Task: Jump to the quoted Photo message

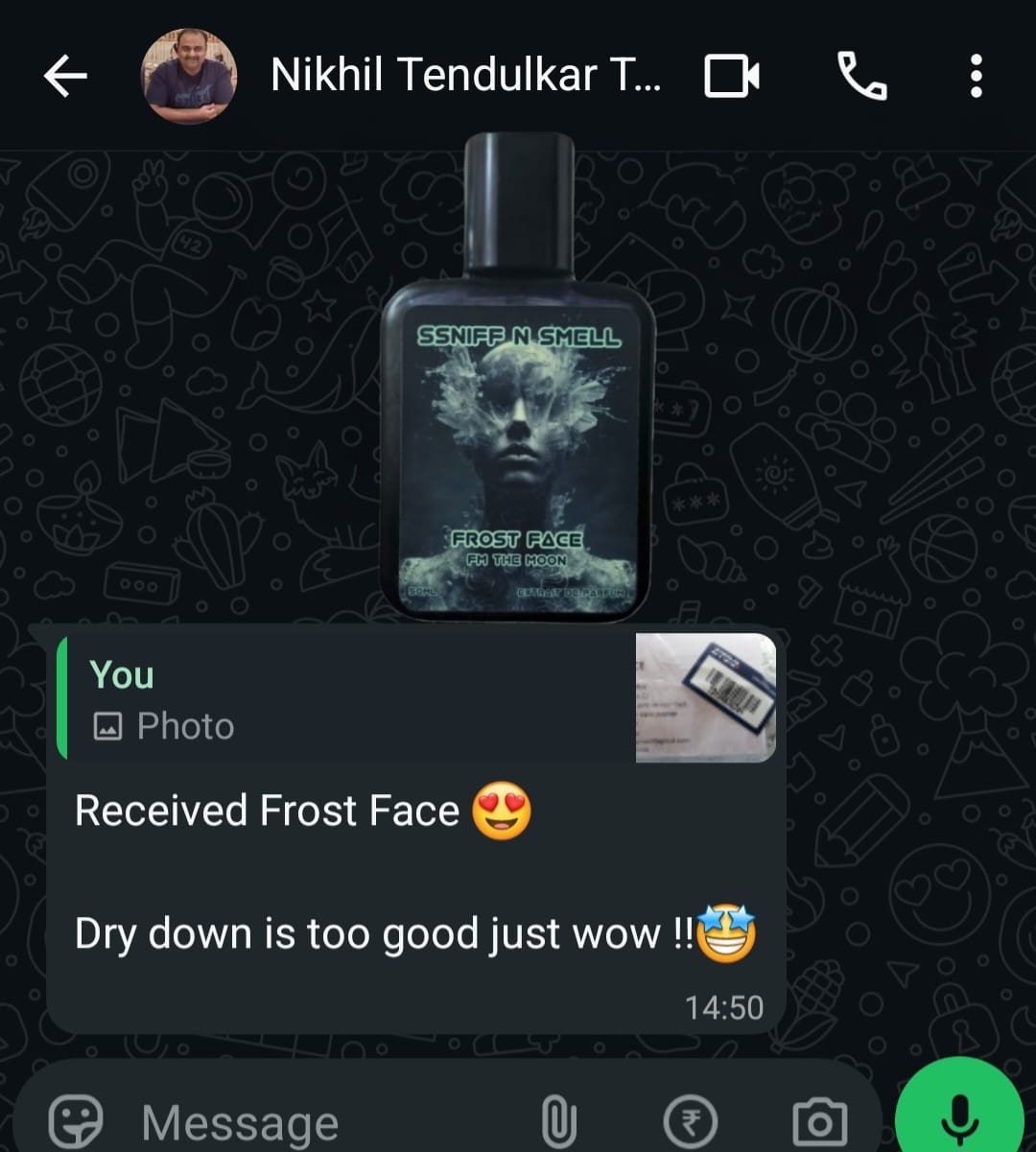Action: click(412, 698)
